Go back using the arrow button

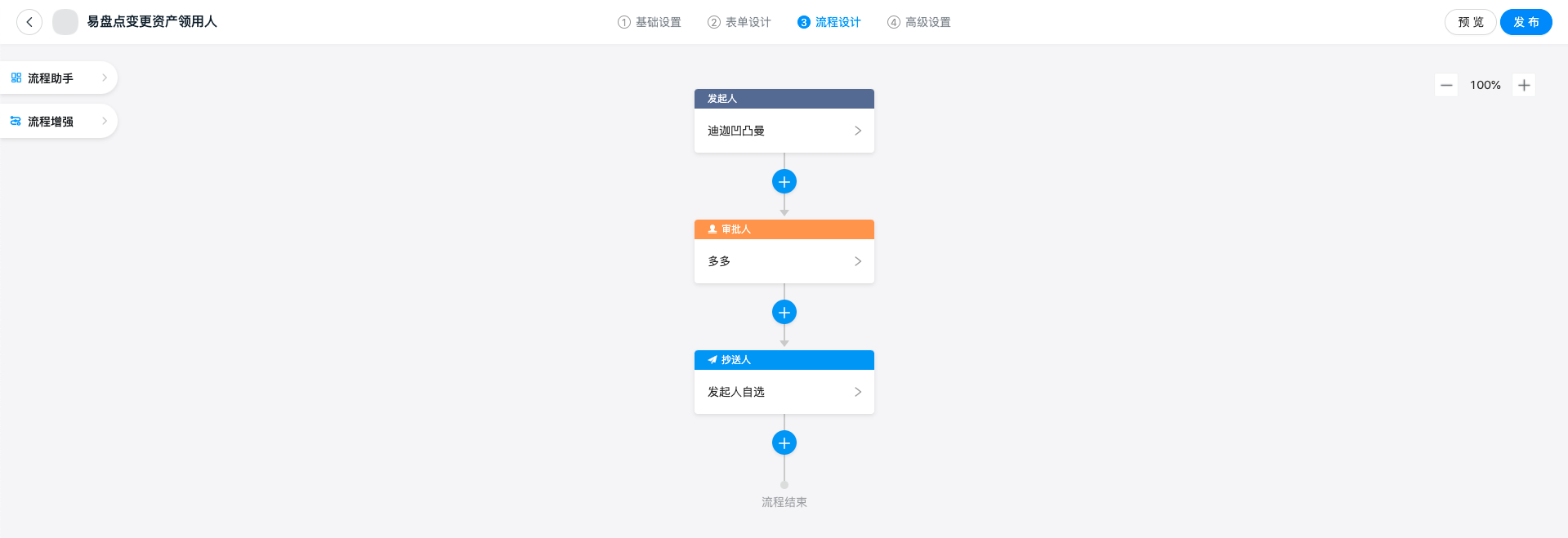tap(29, 22)
